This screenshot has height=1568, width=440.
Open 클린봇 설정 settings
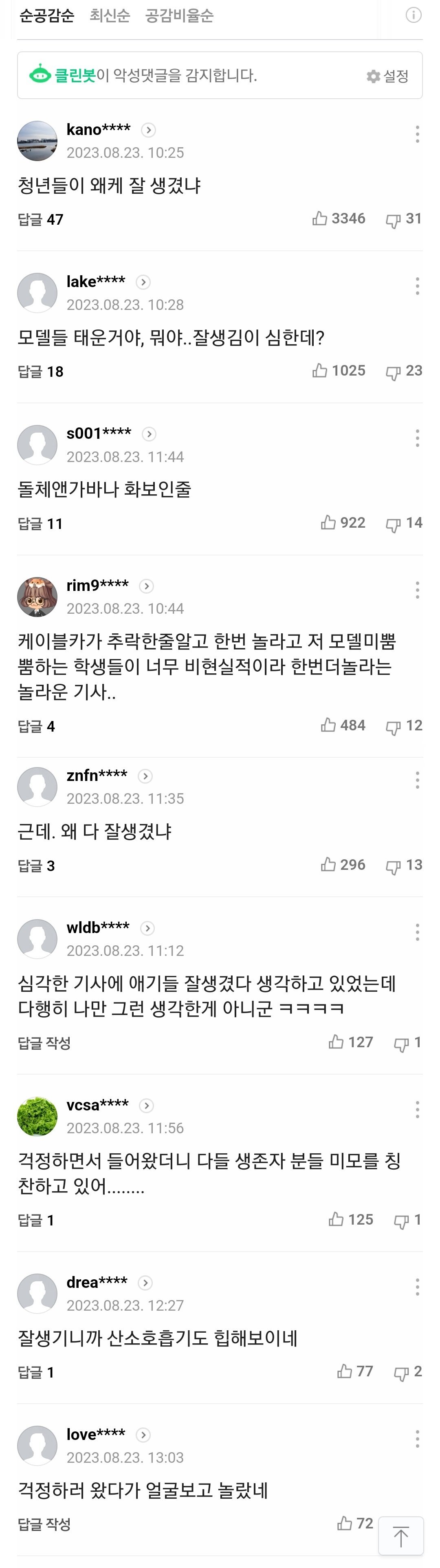point(388,76)
